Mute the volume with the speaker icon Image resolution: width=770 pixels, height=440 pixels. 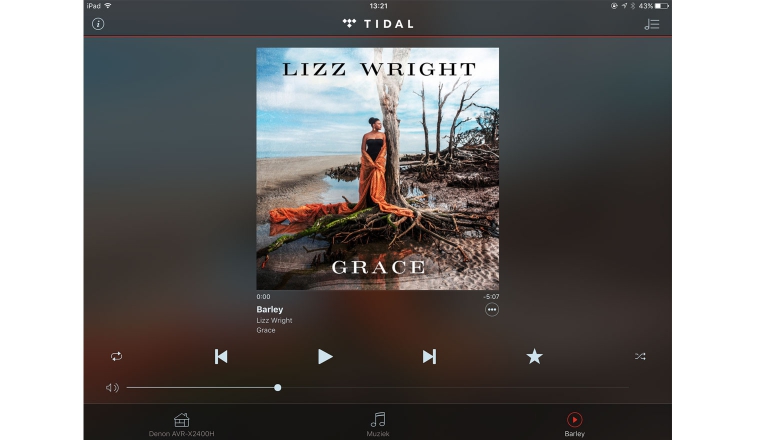click(112, 387)
